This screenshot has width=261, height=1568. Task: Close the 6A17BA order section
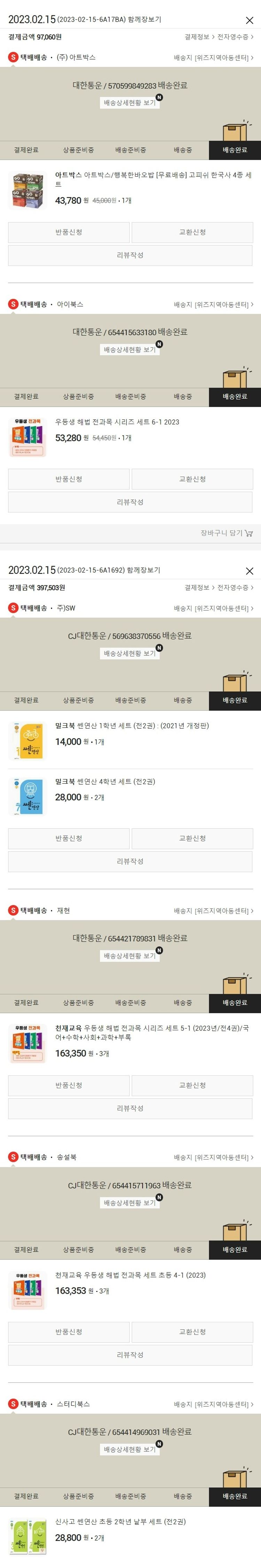249,21
